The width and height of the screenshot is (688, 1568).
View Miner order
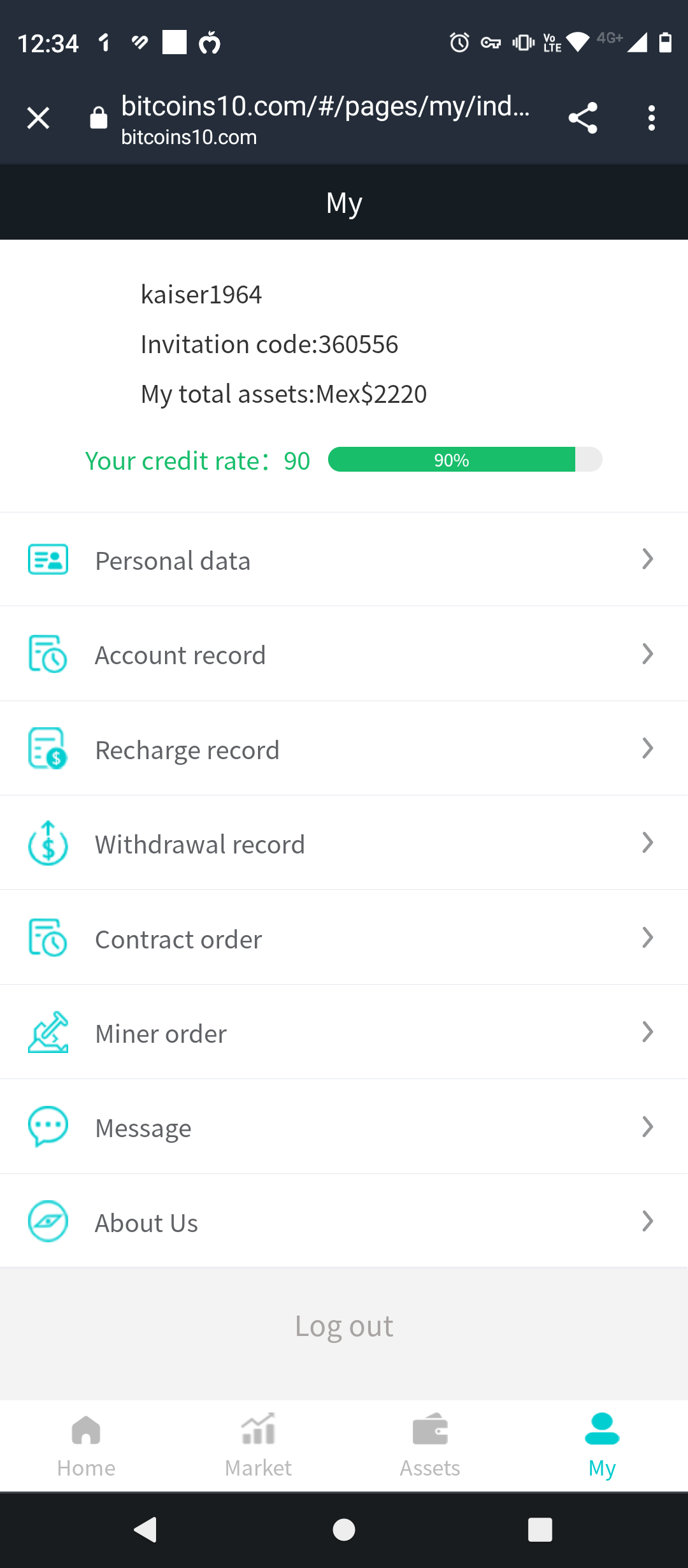pos(344,1032)
